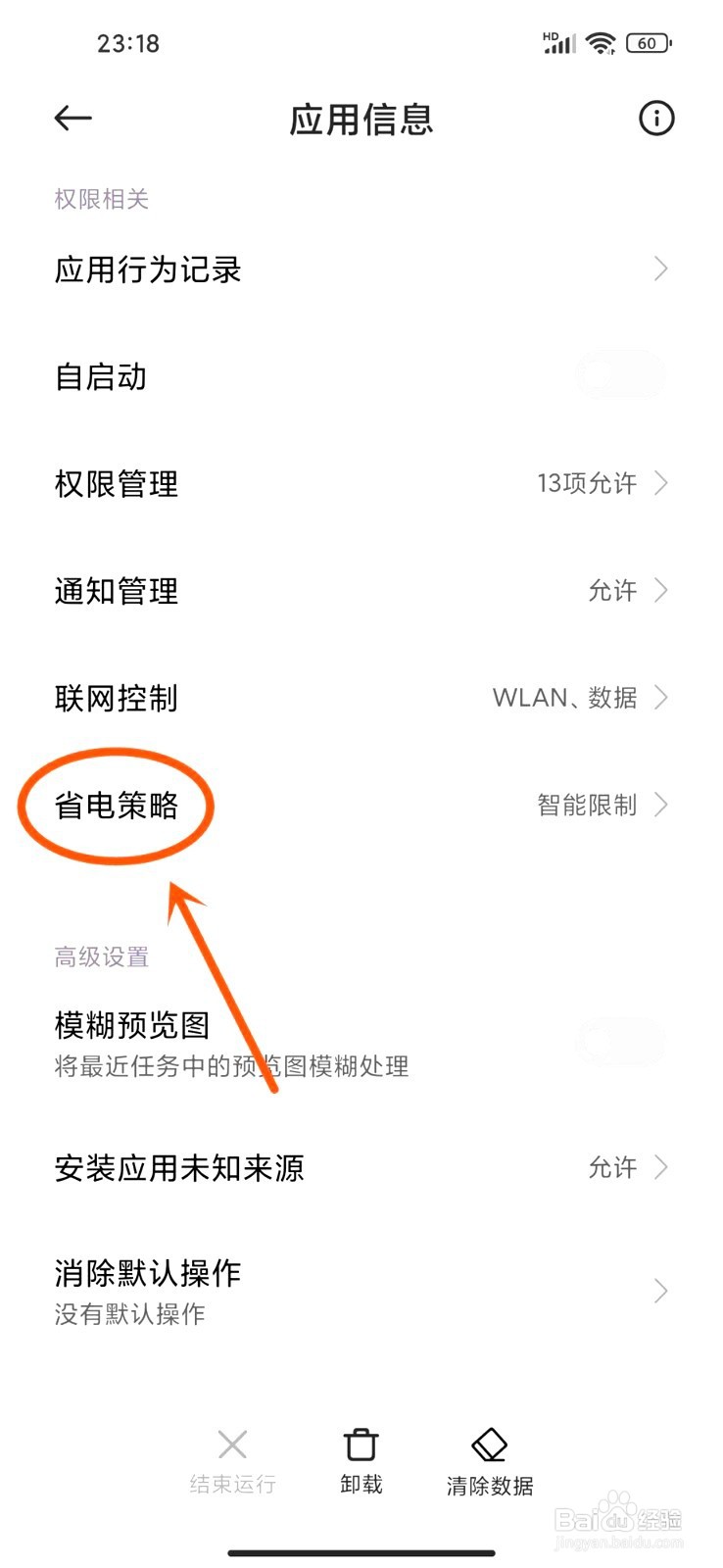The height and width of the screenshot is (1568, 723).
Task: Open the info icon in top right corner
Action: [655, 119]
